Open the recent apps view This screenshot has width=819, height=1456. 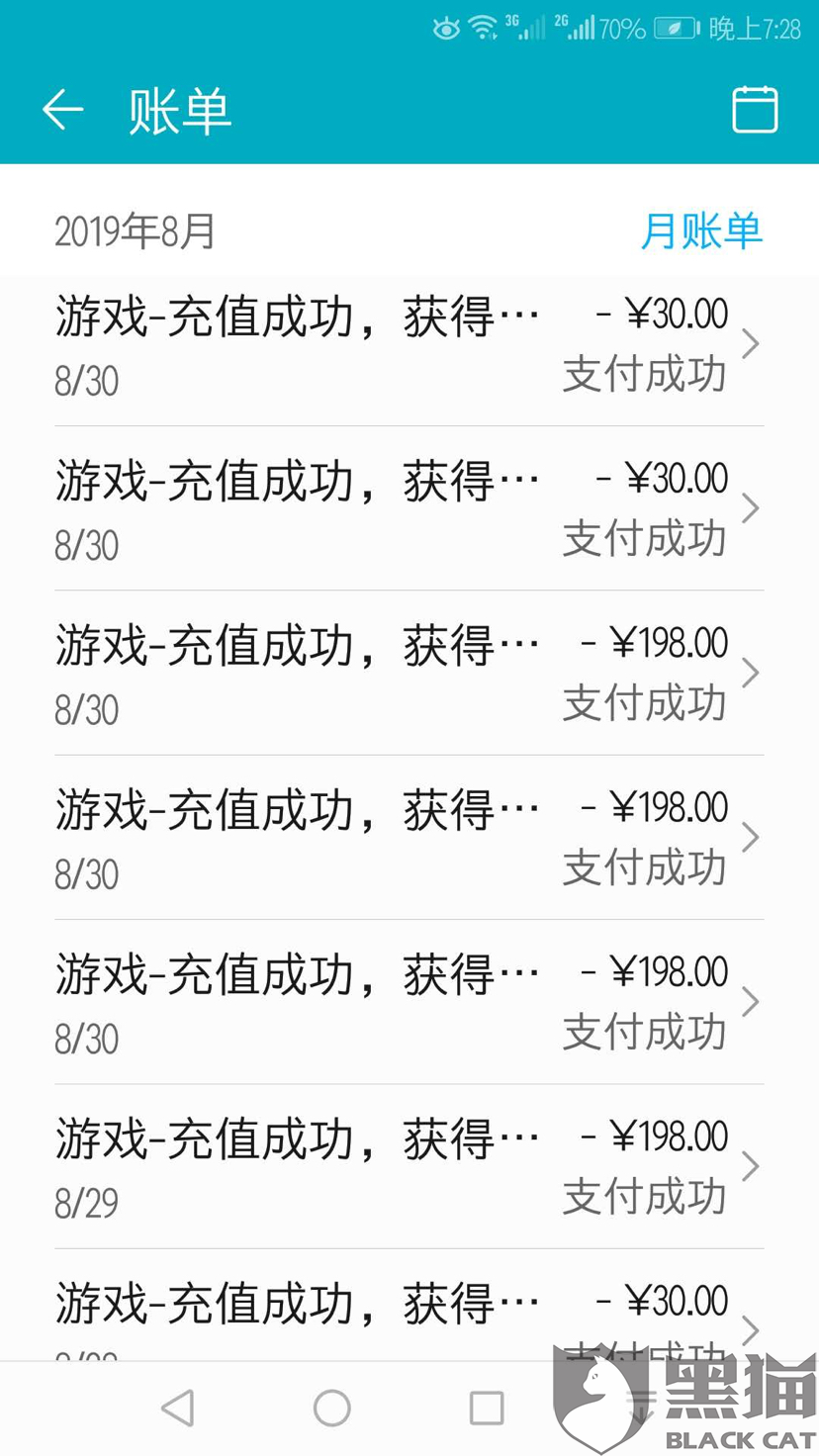coord(486,1408)
